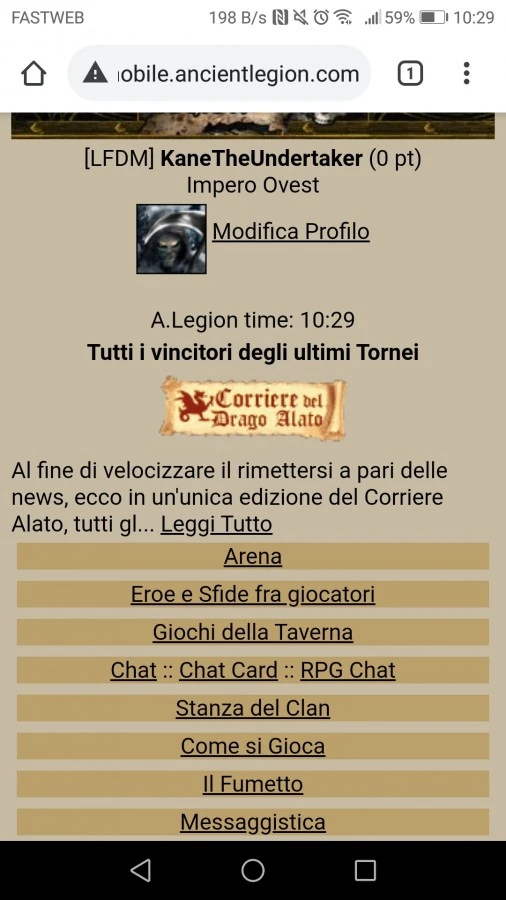Open Come si Gioca guide
506x900 pixels.
[253, 746]
